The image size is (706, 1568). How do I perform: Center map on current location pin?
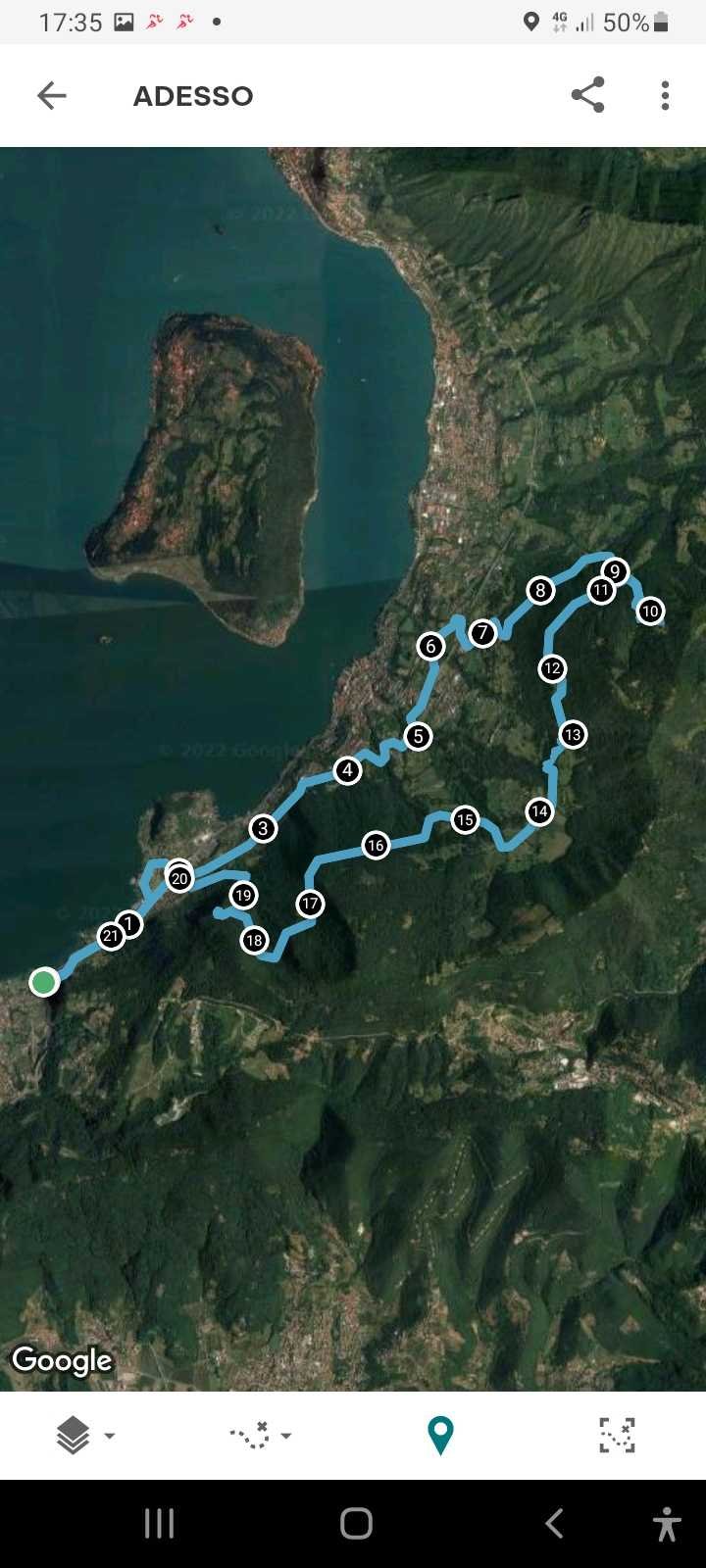point(440,1436)
